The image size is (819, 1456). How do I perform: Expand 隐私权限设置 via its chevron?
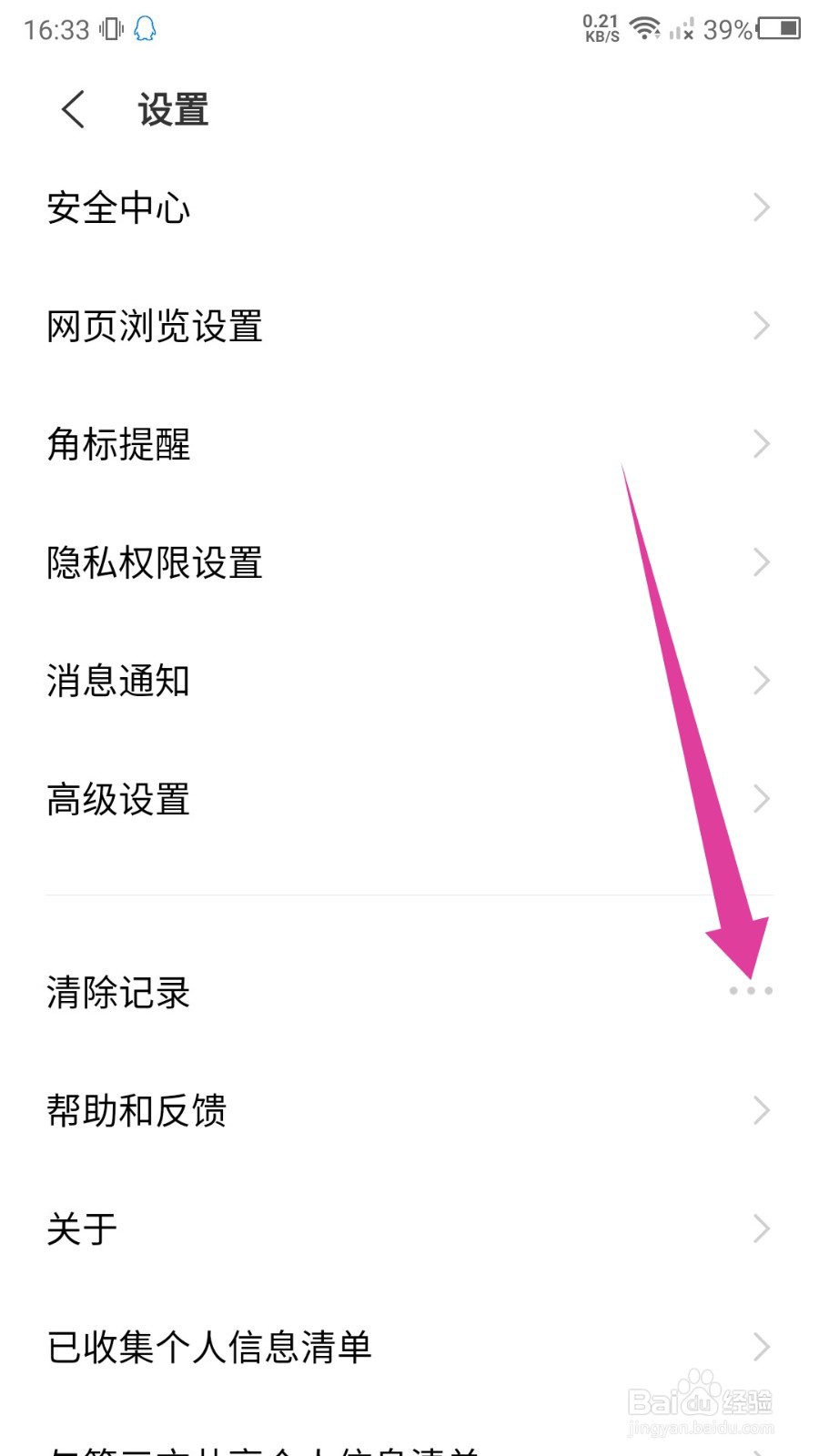point(761,562)
